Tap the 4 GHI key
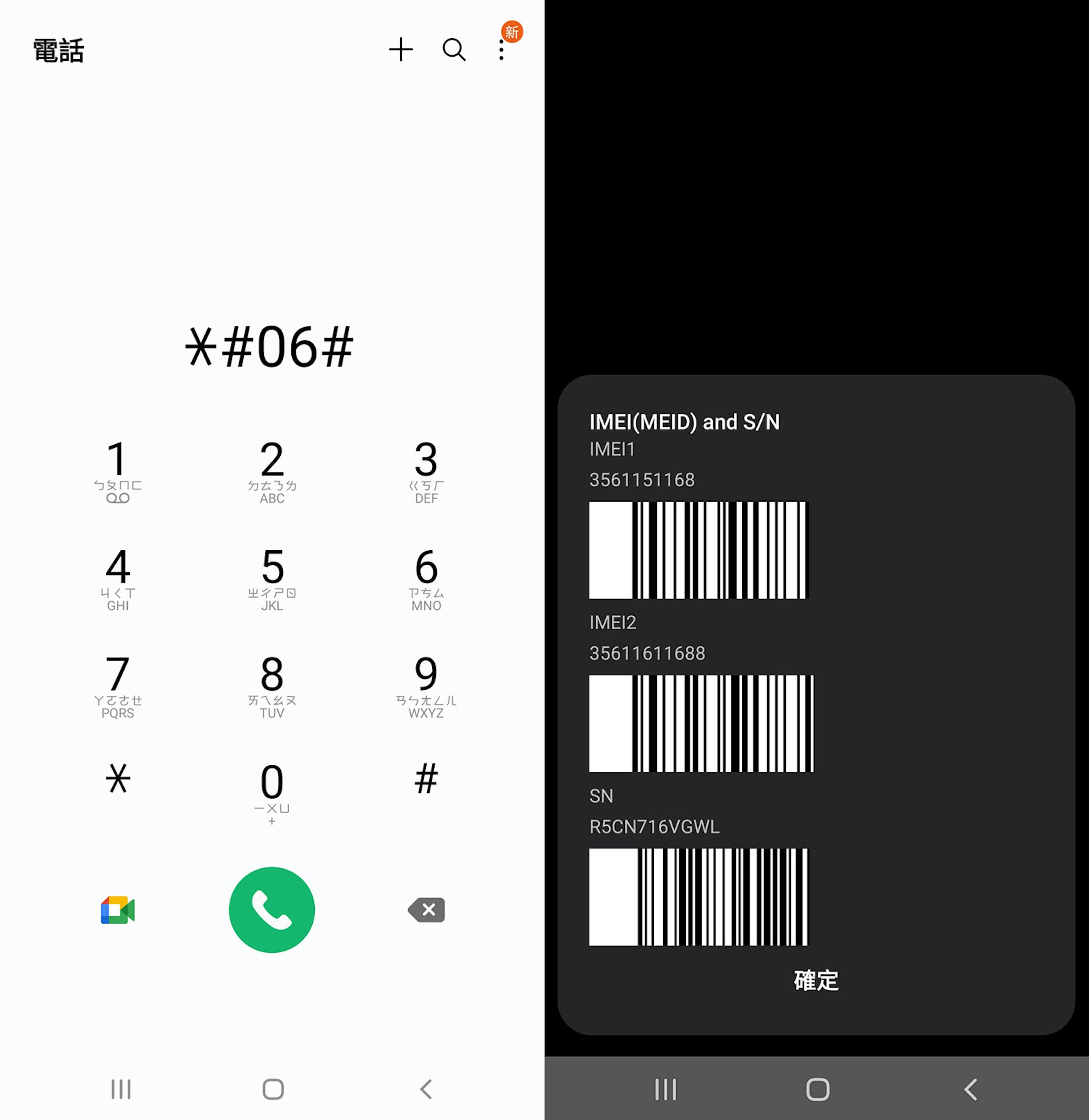1089x1120 pixels. click(x=118, y=577)
